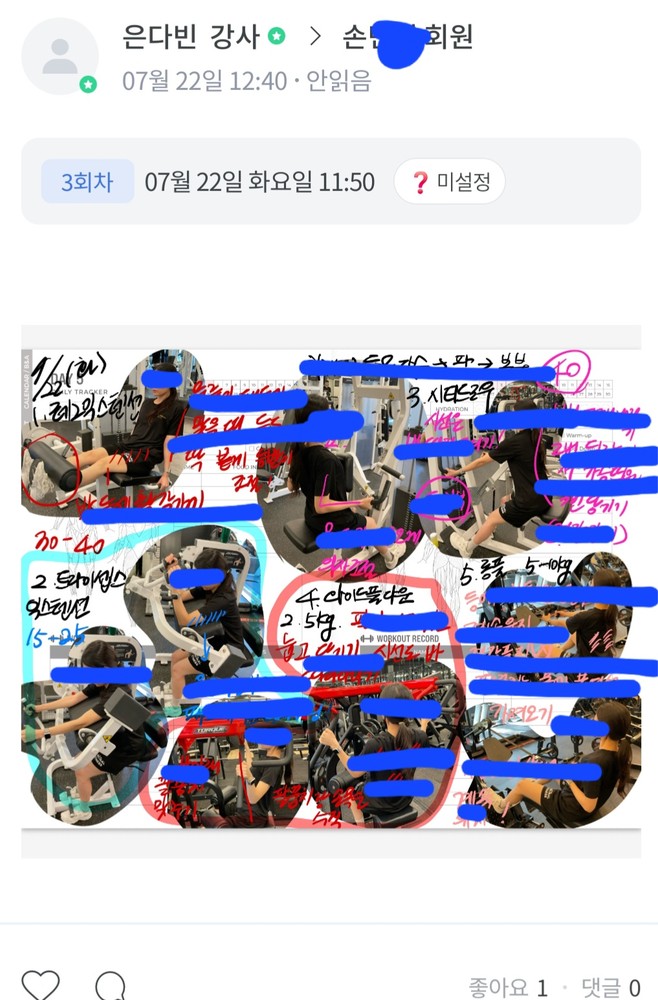This screenshot has width=658, height=1000.
Task: Open 은다빈 강사 profile avatar
Action: 60,56
